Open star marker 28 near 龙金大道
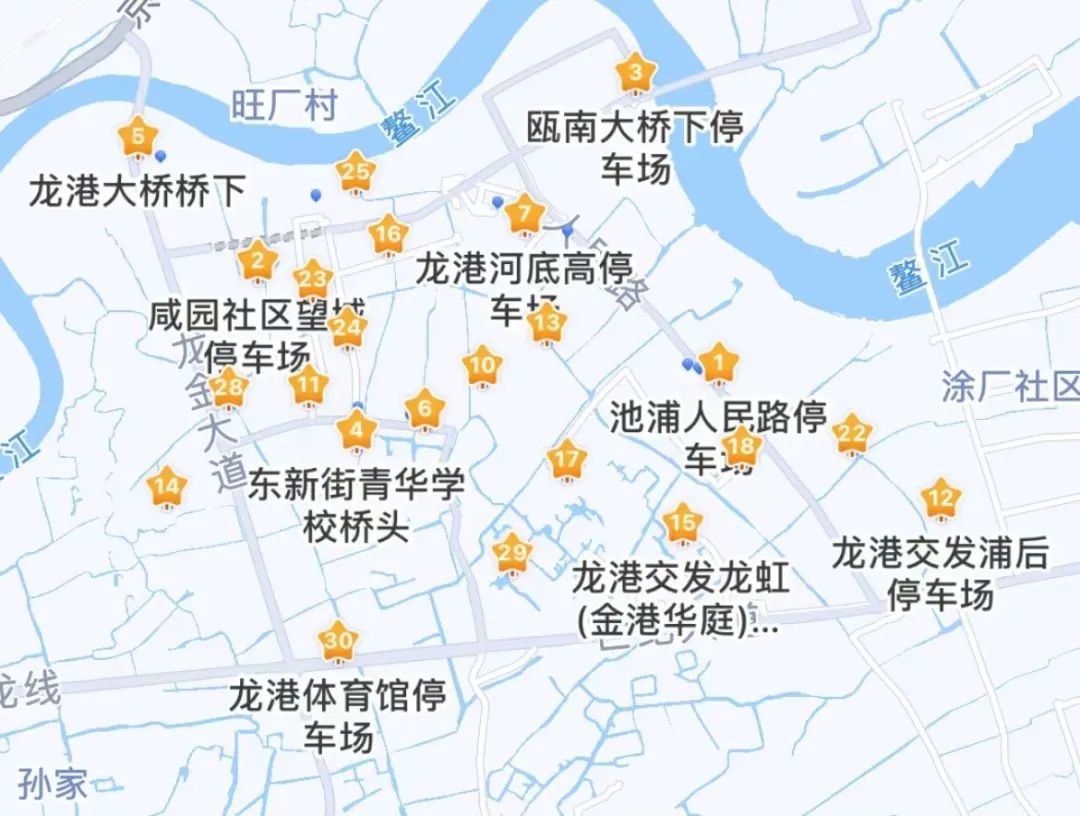 [x=229, y=388]
